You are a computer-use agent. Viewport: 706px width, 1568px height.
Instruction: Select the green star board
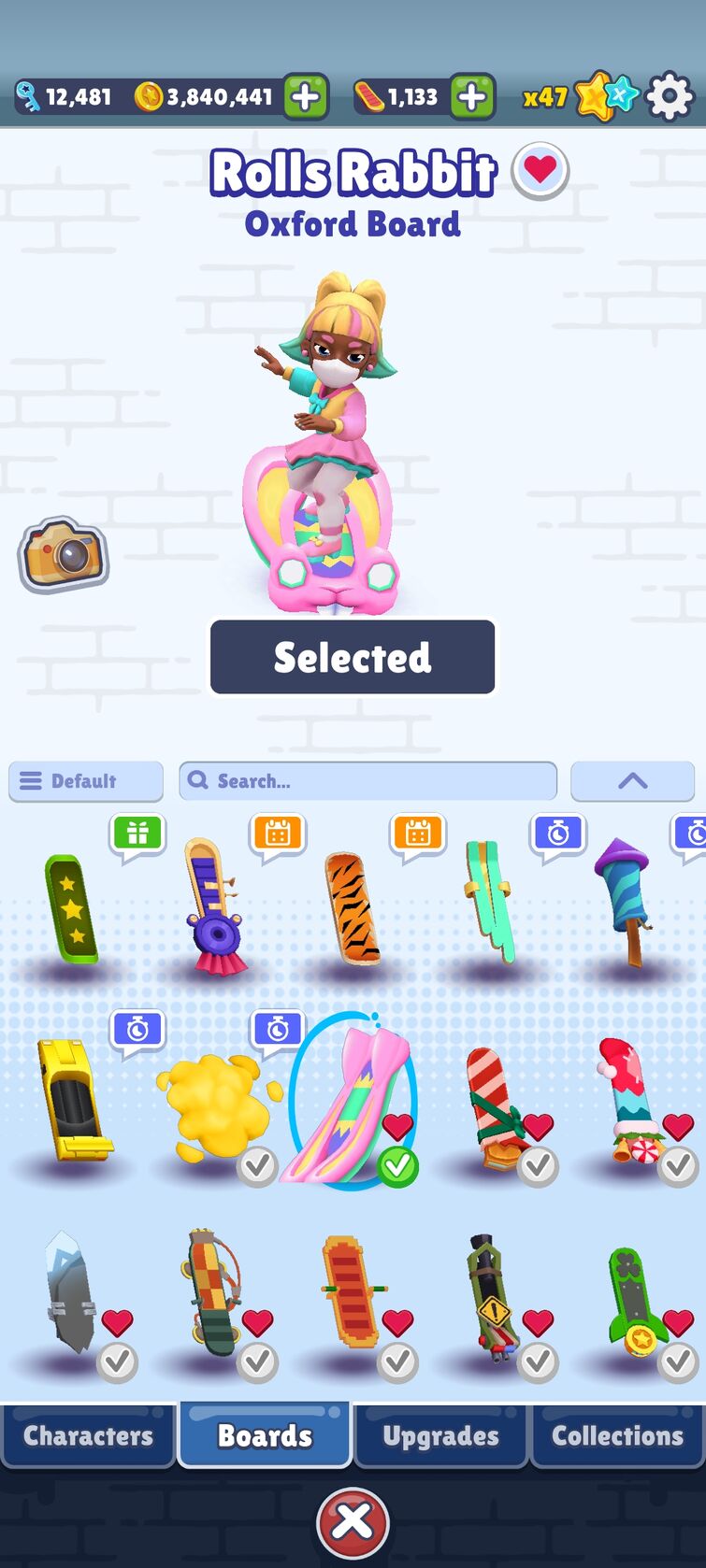tap(71, 908)
